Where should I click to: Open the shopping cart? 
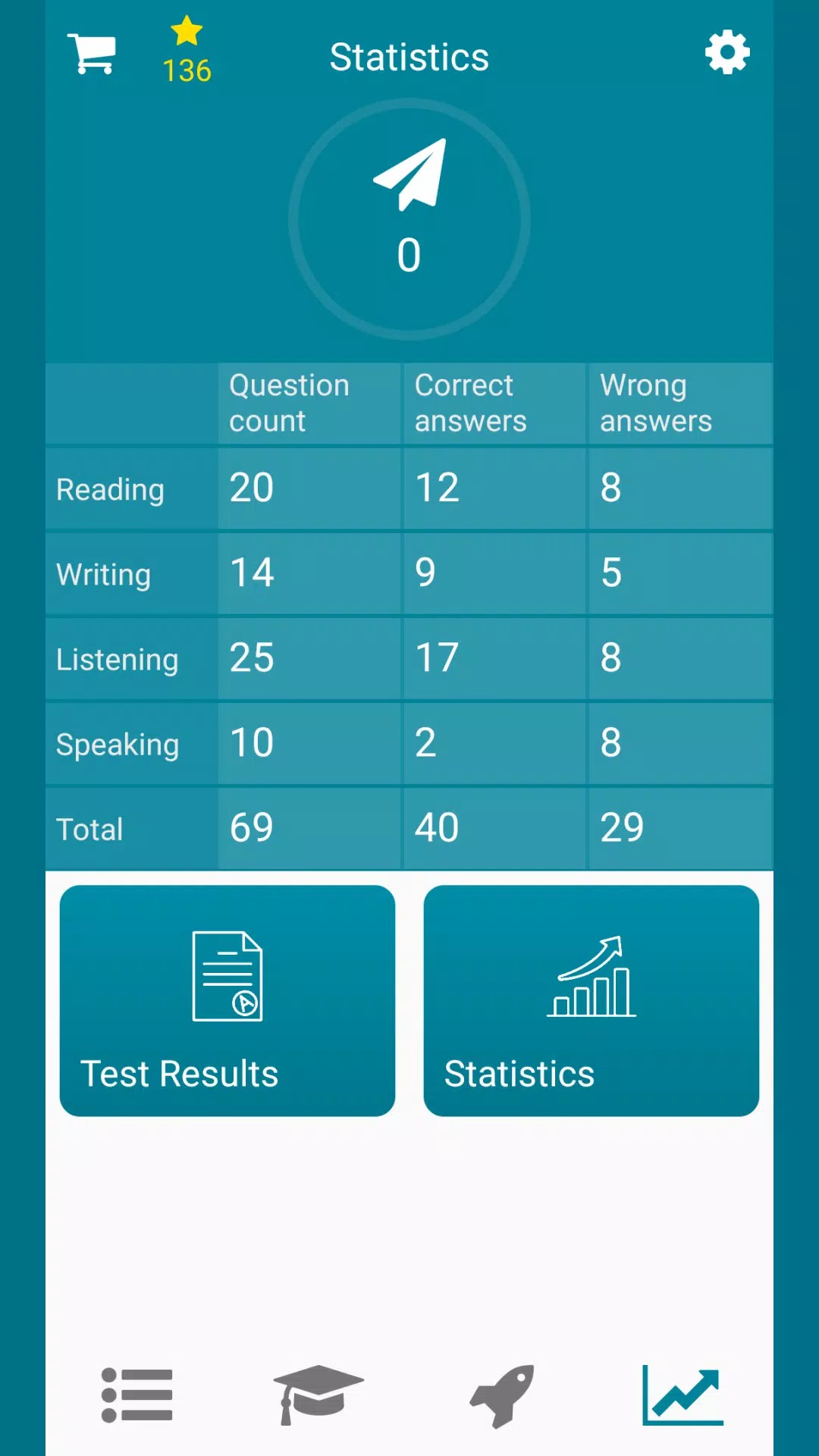click(92, 54)
